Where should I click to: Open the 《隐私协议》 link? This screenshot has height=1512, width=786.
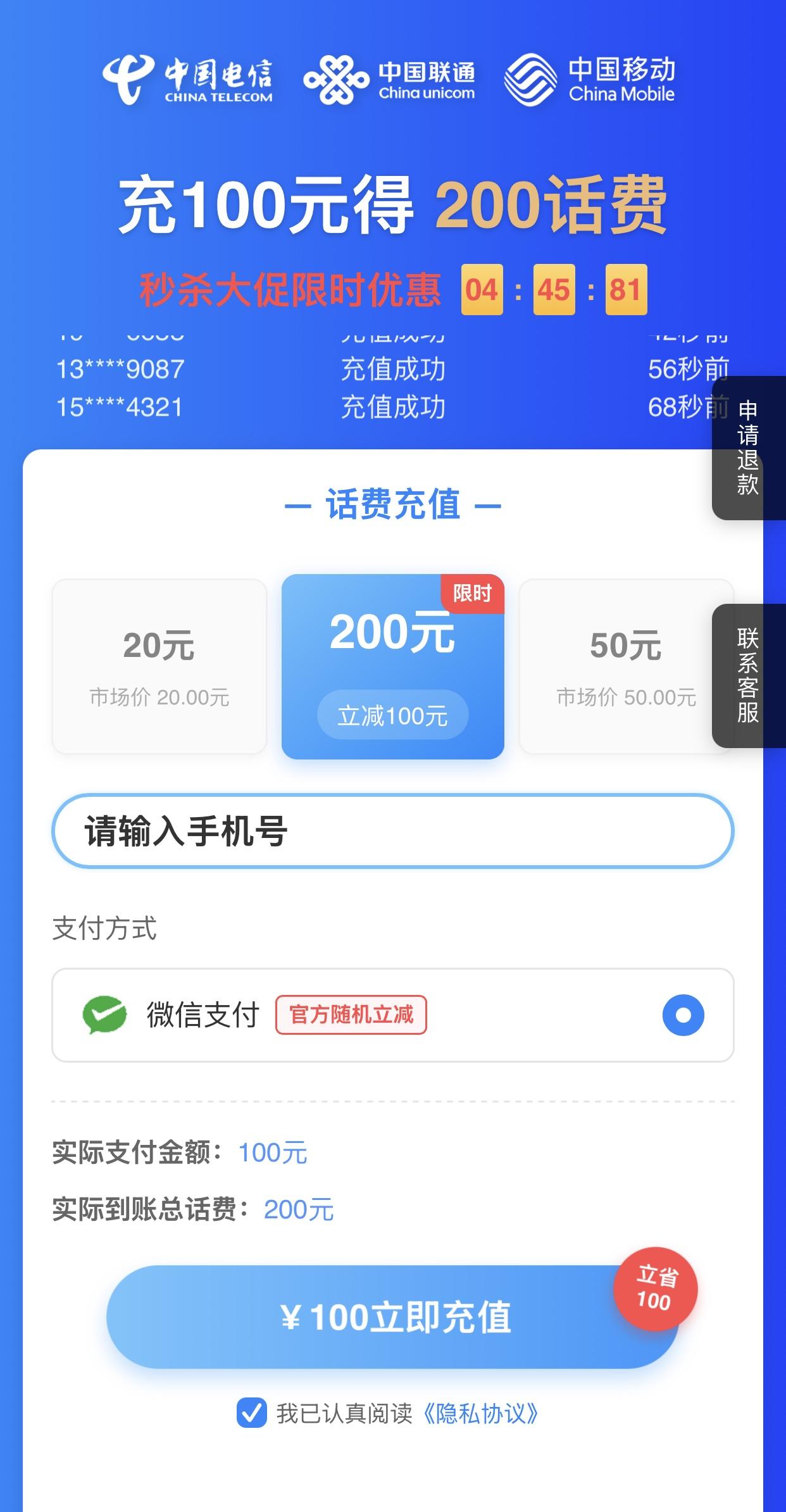pos(481,1413)
